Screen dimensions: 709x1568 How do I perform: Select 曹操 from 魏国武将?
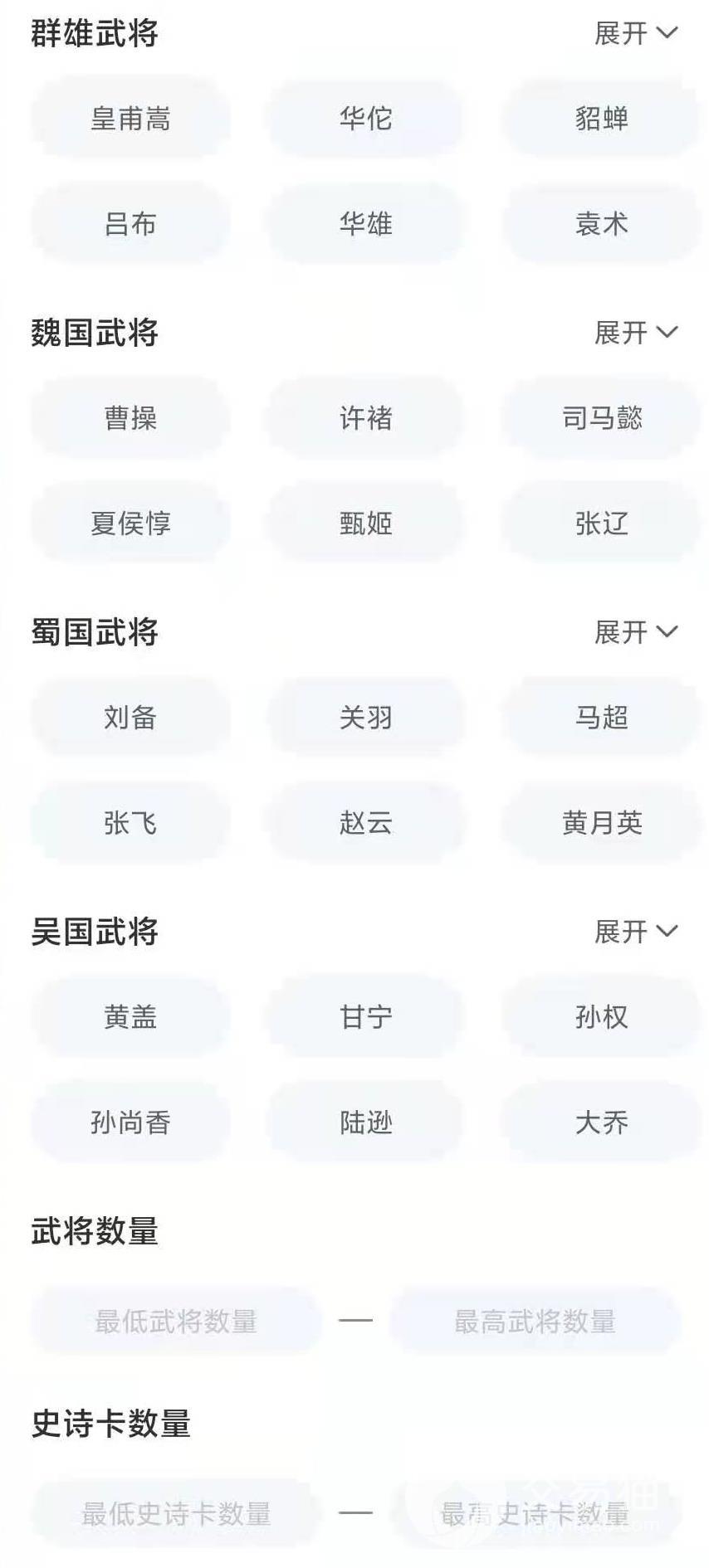130,418
